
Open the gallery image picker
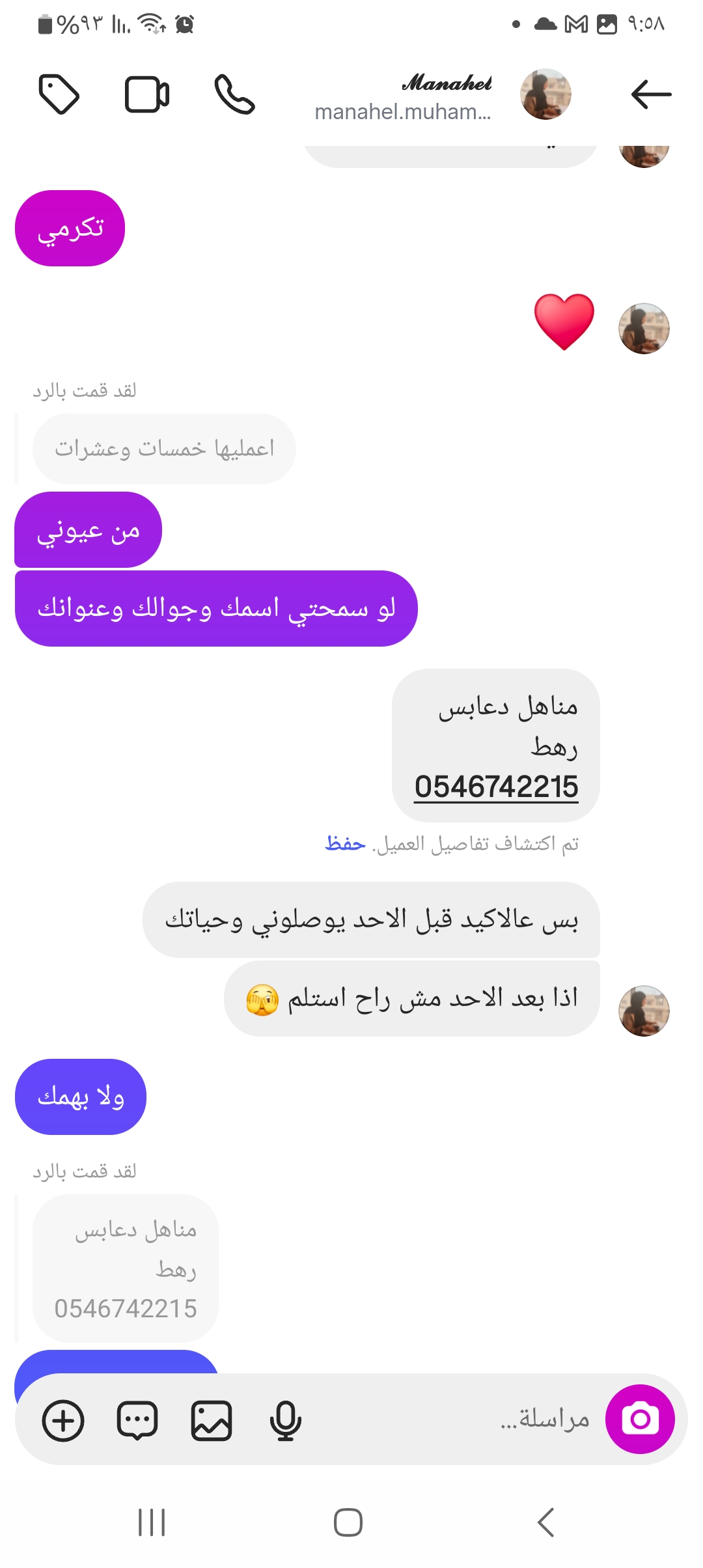coord(212,1420)
